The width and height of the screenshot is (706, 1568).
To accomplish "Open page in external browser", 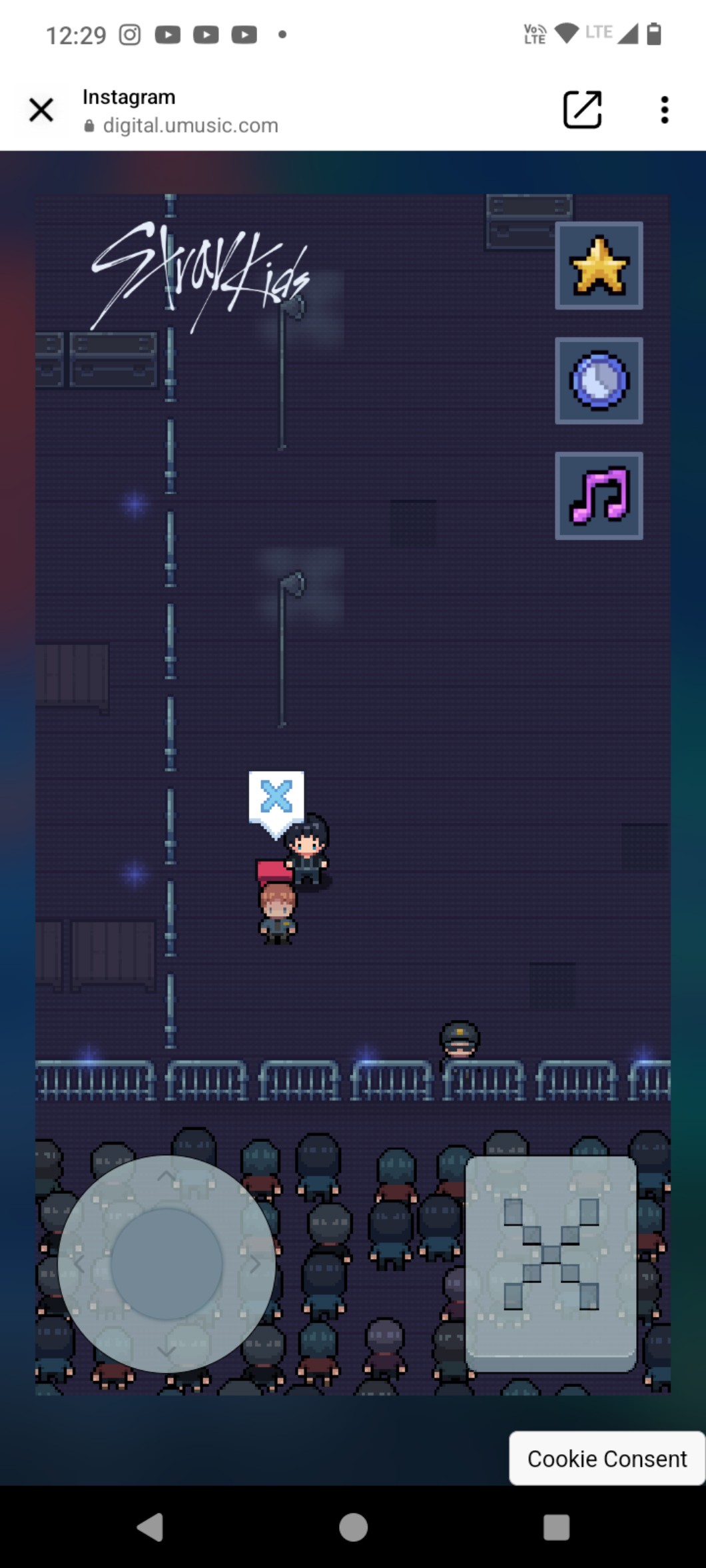I will click(582, 110).
